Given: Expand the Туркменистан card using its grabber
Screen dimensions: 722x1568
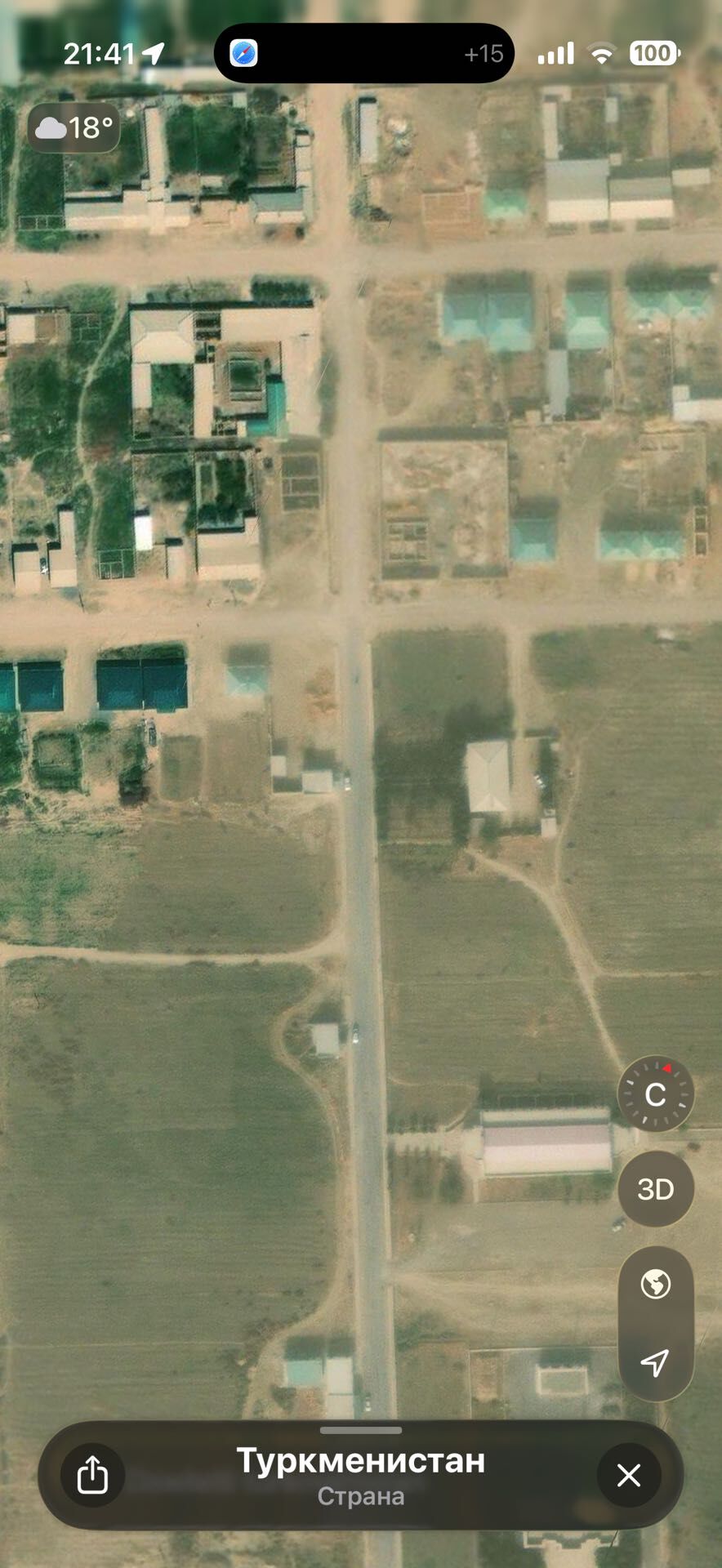Looking at the screenshot, I should click(x=361, y=1431).
